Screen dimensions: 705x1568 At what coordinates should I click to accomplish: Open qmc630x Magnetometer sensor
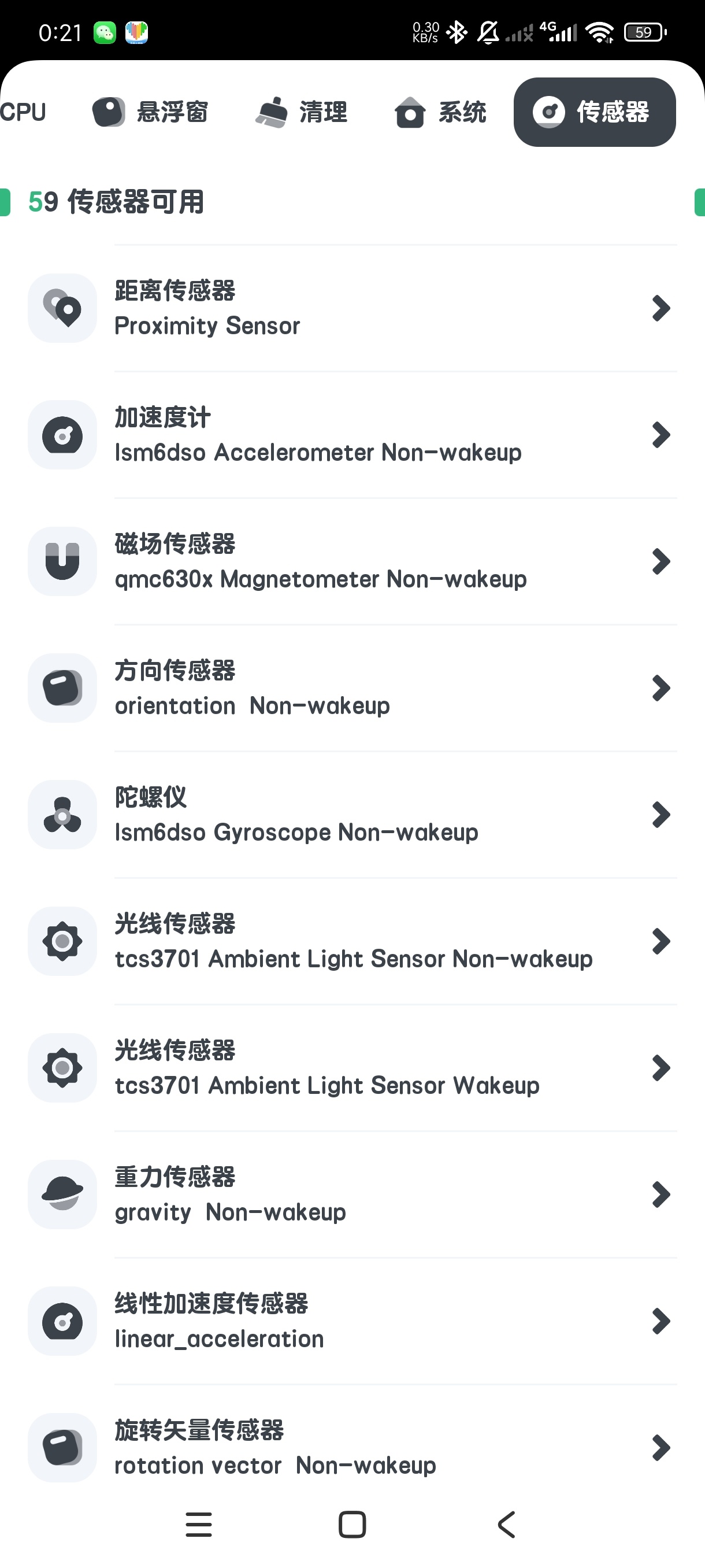pyautogui.click(x=352, y=562)
